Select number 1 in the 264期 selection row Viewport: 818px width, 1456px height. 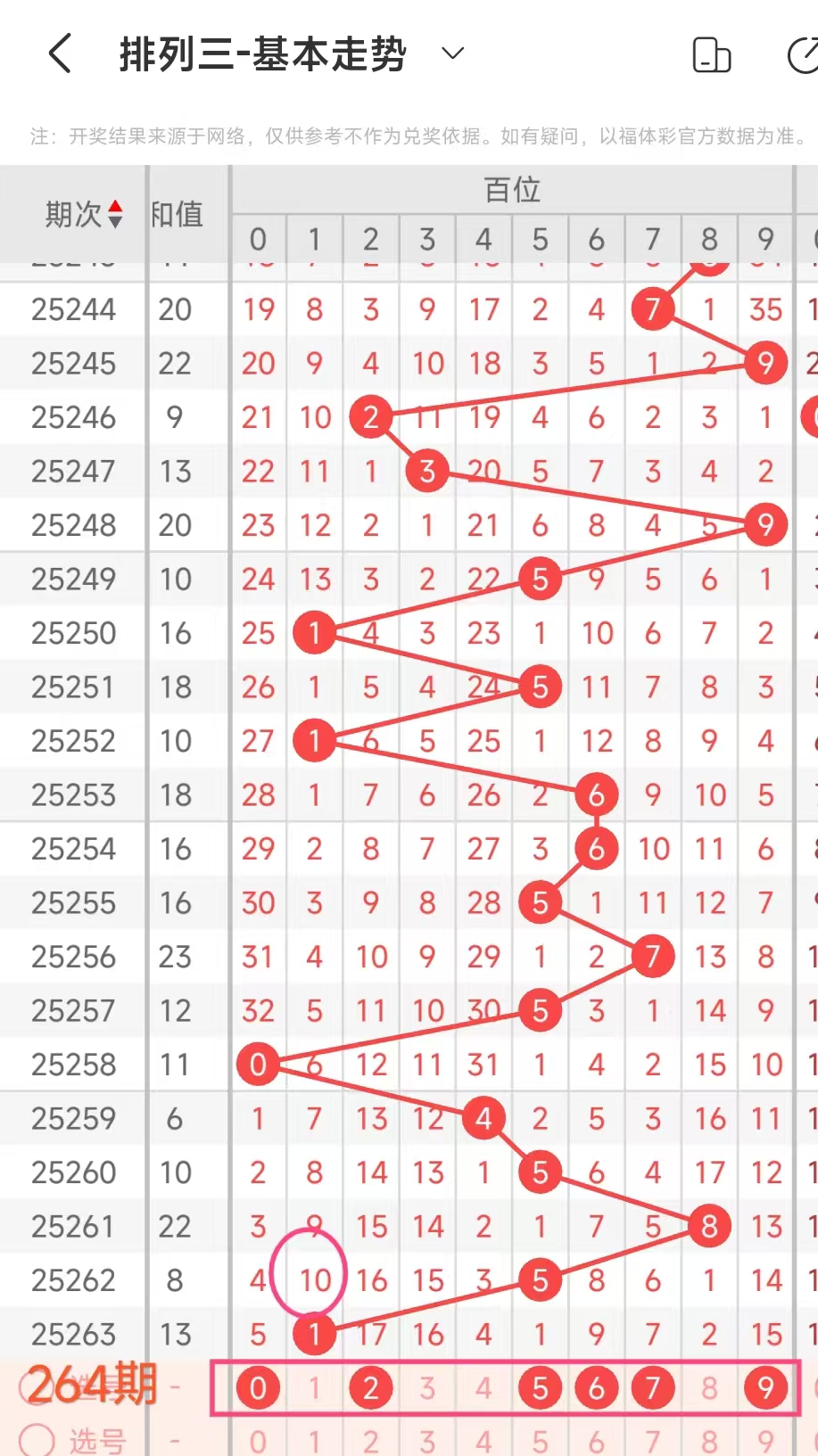314,1388
